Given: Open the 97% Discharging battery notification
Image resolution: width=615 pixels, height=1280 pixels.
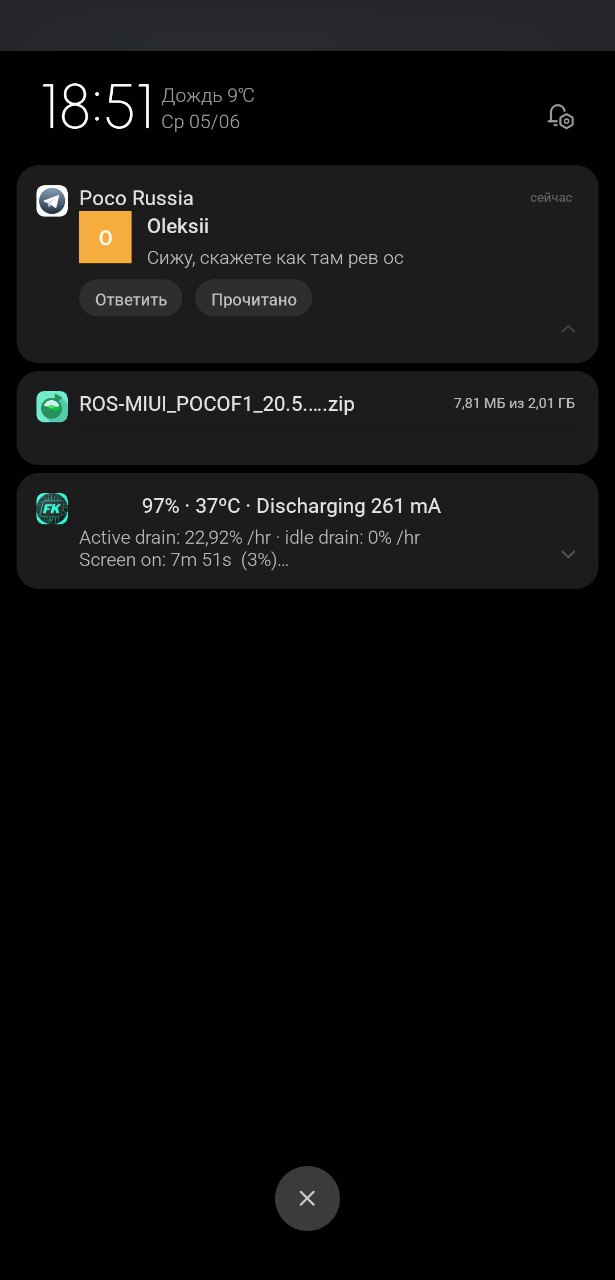Looking at the screenshot, I should coord(307,531).
